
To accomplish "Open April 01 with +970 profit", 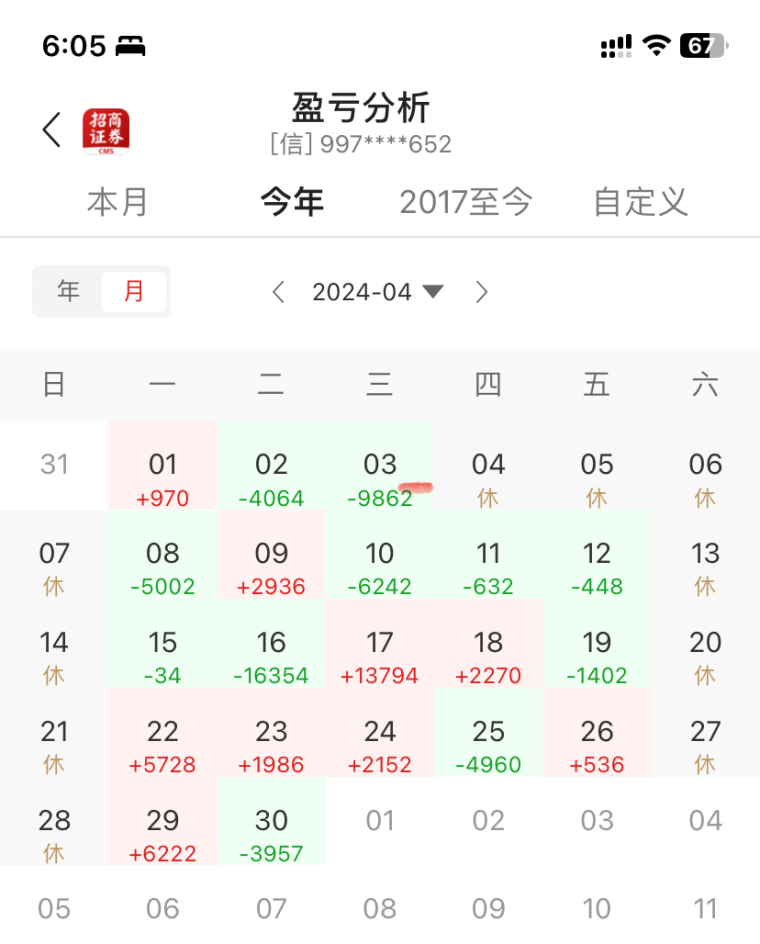I will [x=162, y=477].
